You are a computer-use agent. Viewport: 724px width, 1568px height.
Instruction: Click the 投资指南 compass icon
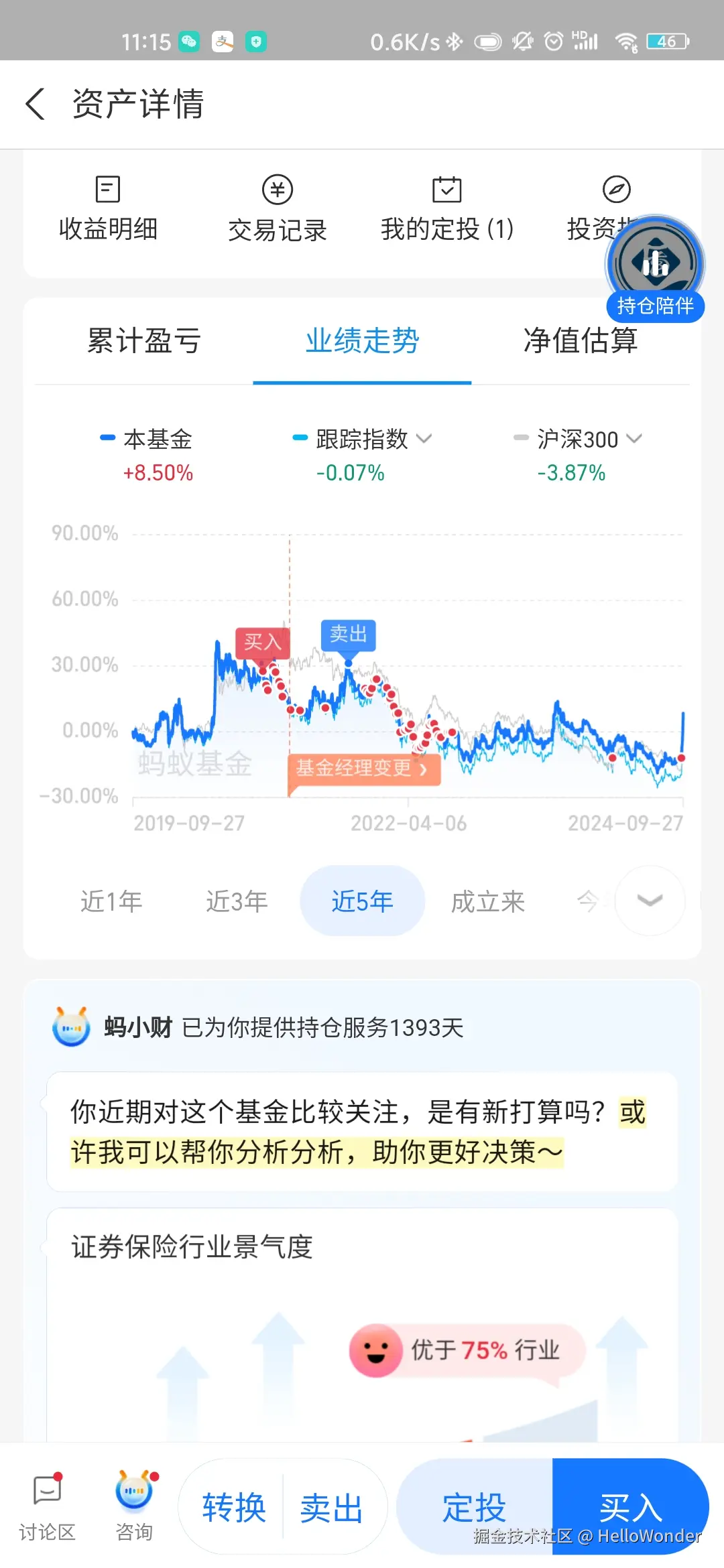617,191
